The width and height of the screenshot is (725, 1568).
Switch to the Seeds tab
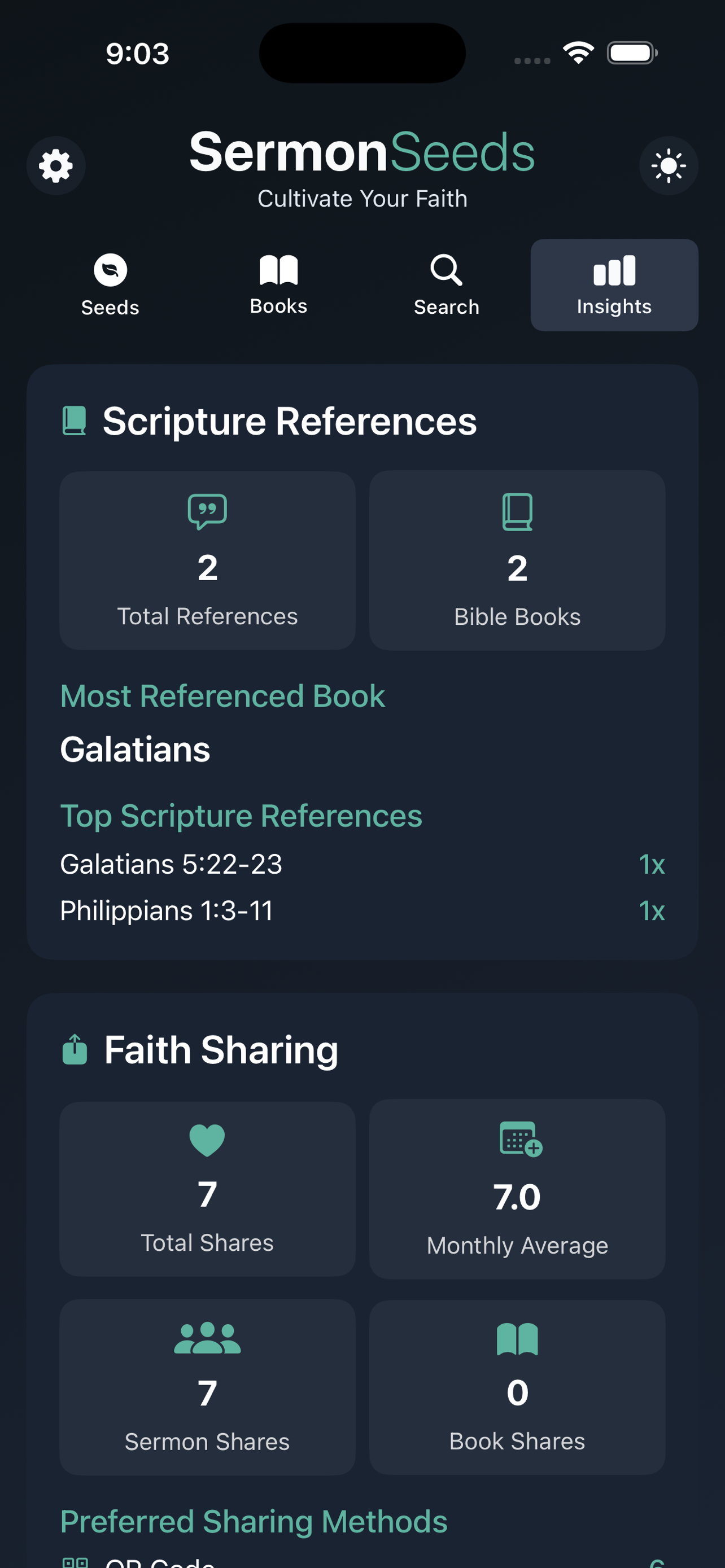point(110,284)
